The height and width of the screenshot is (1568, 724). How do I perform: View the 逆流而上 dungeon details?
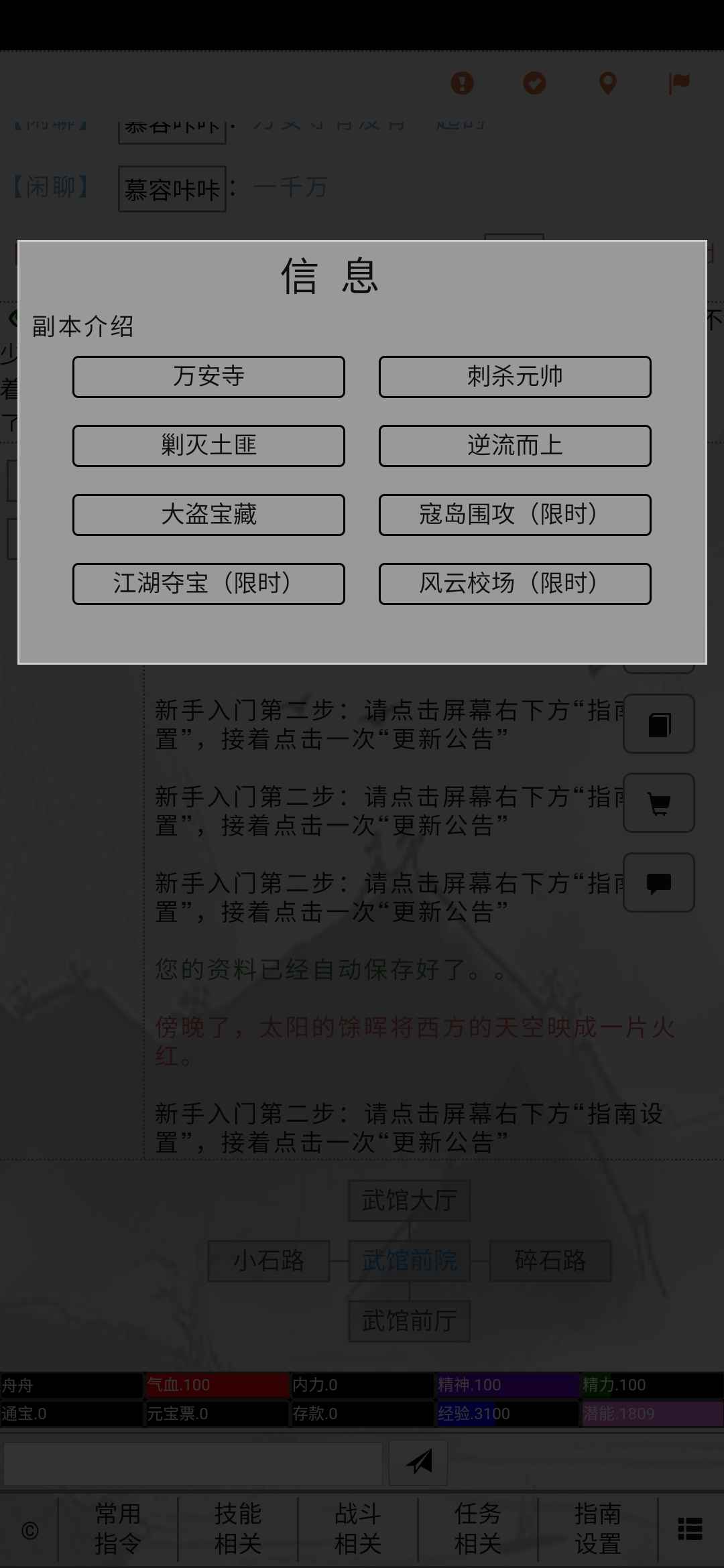click(x=514, y=446)
